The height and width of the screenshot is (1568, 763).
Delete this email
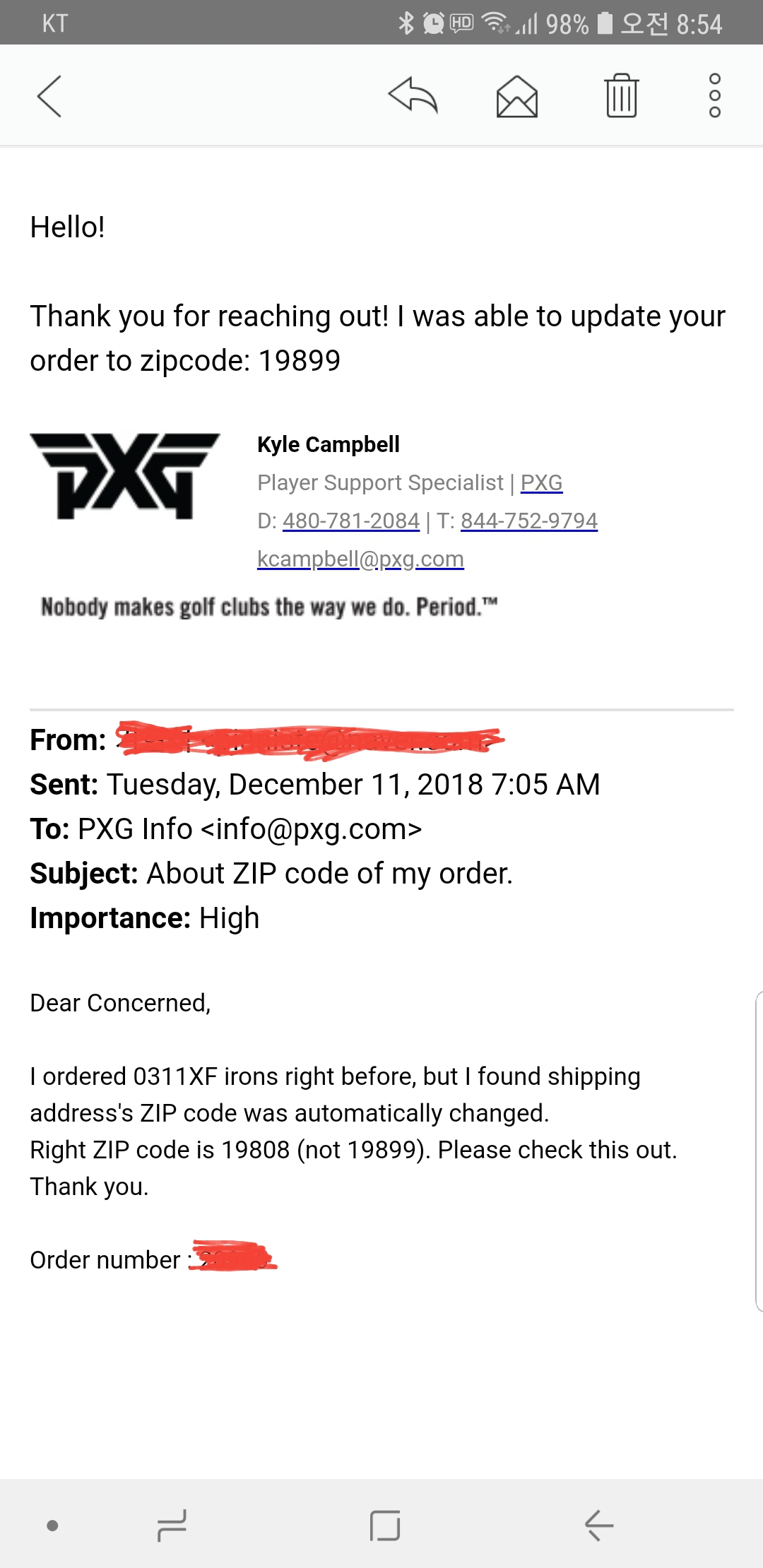point(622,95)
